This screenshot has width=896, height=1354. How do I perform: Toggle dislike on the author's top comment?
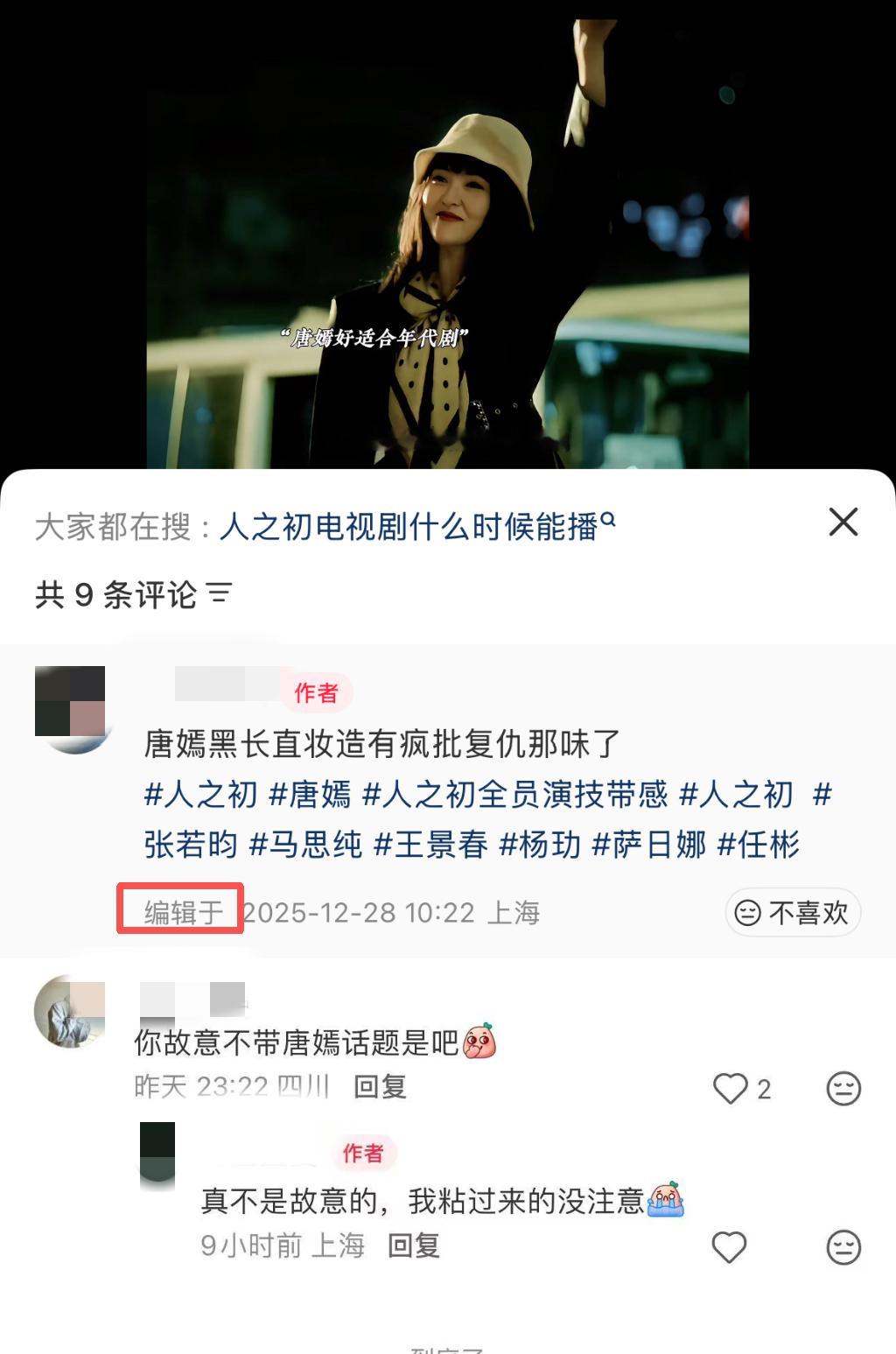(x=793, y=913)
